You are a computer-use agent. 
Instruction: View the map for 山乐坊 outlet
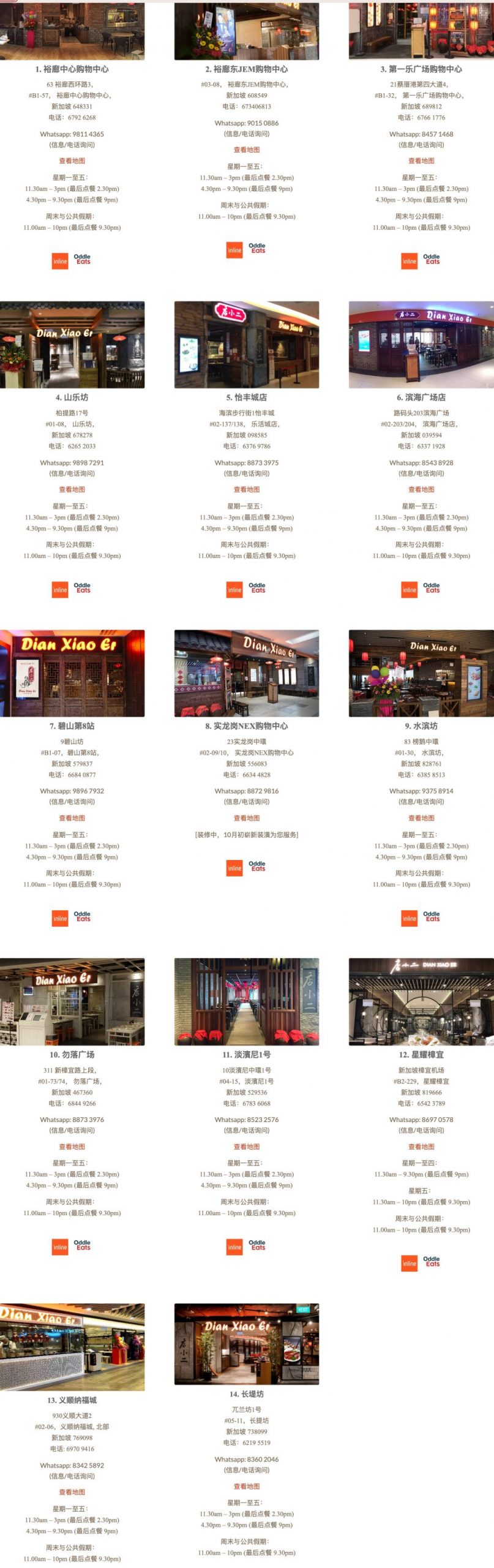pos(72,489)
